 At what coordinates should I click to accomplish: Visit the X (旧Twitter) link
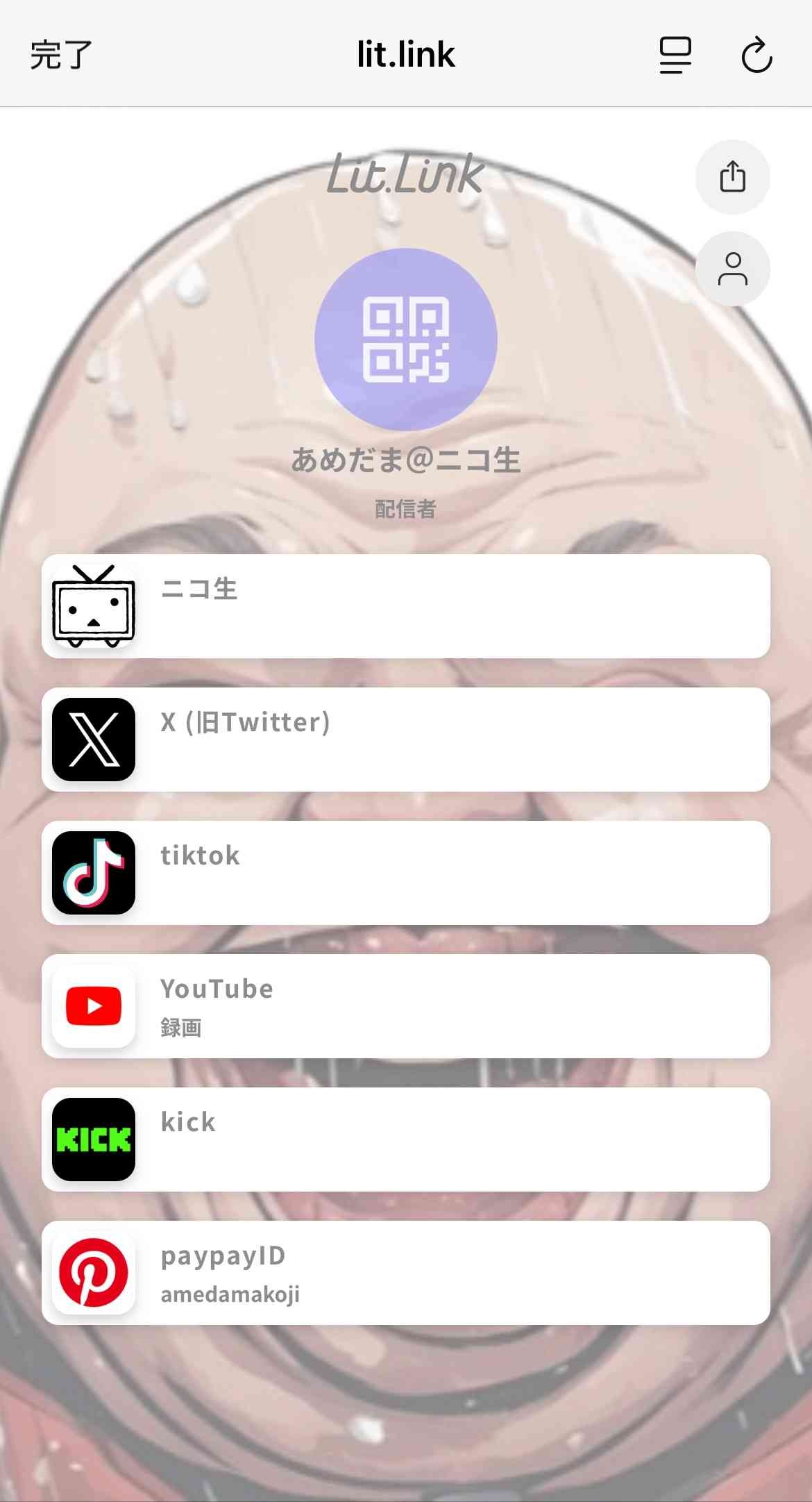click(406, 740)
